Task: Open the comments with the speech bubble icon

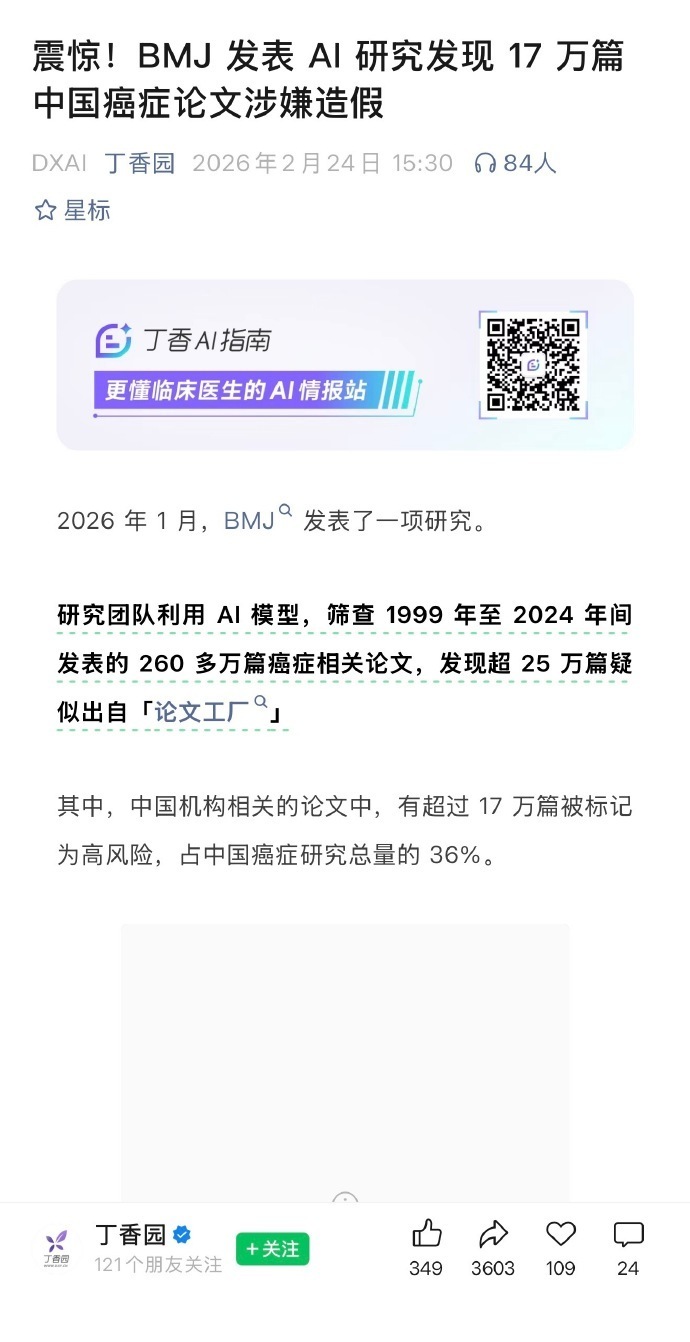Action: click(627, 1235)
